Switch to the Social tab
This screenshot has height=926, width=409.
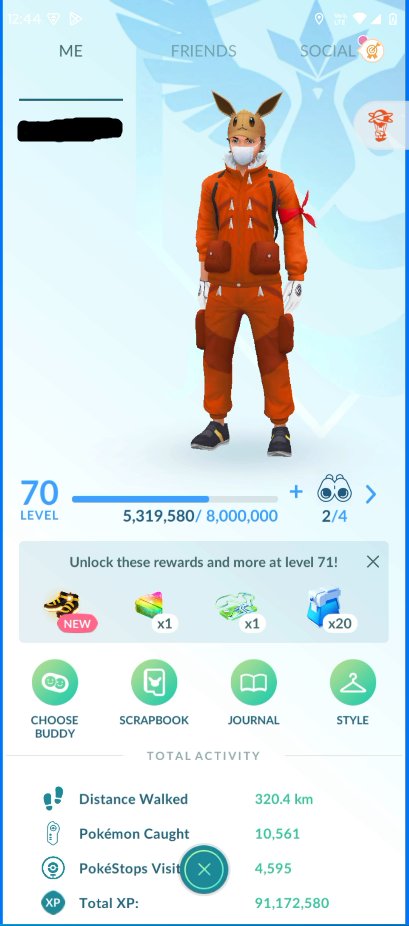(328, 51)
